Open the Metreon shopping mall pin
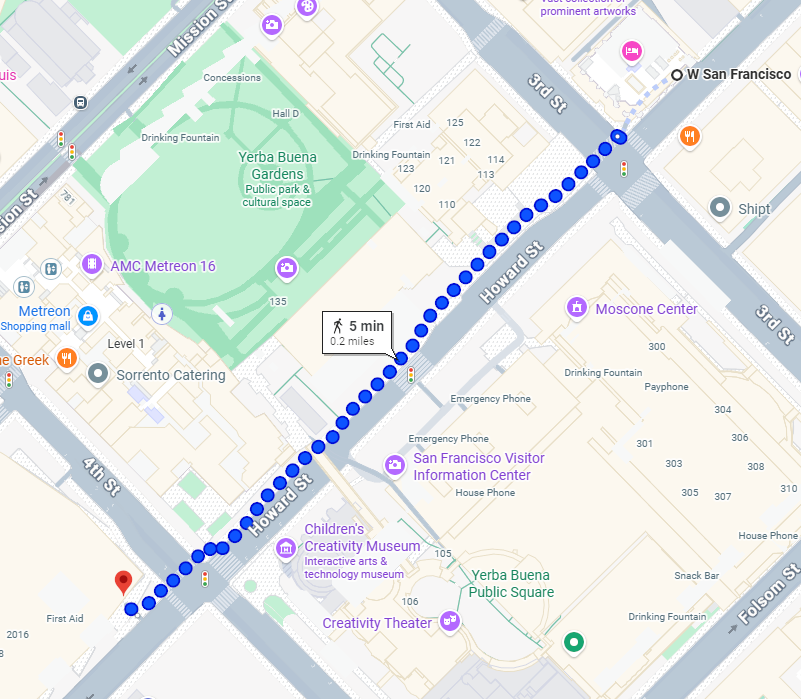801x699 pixels. click(x=88, y=315)
